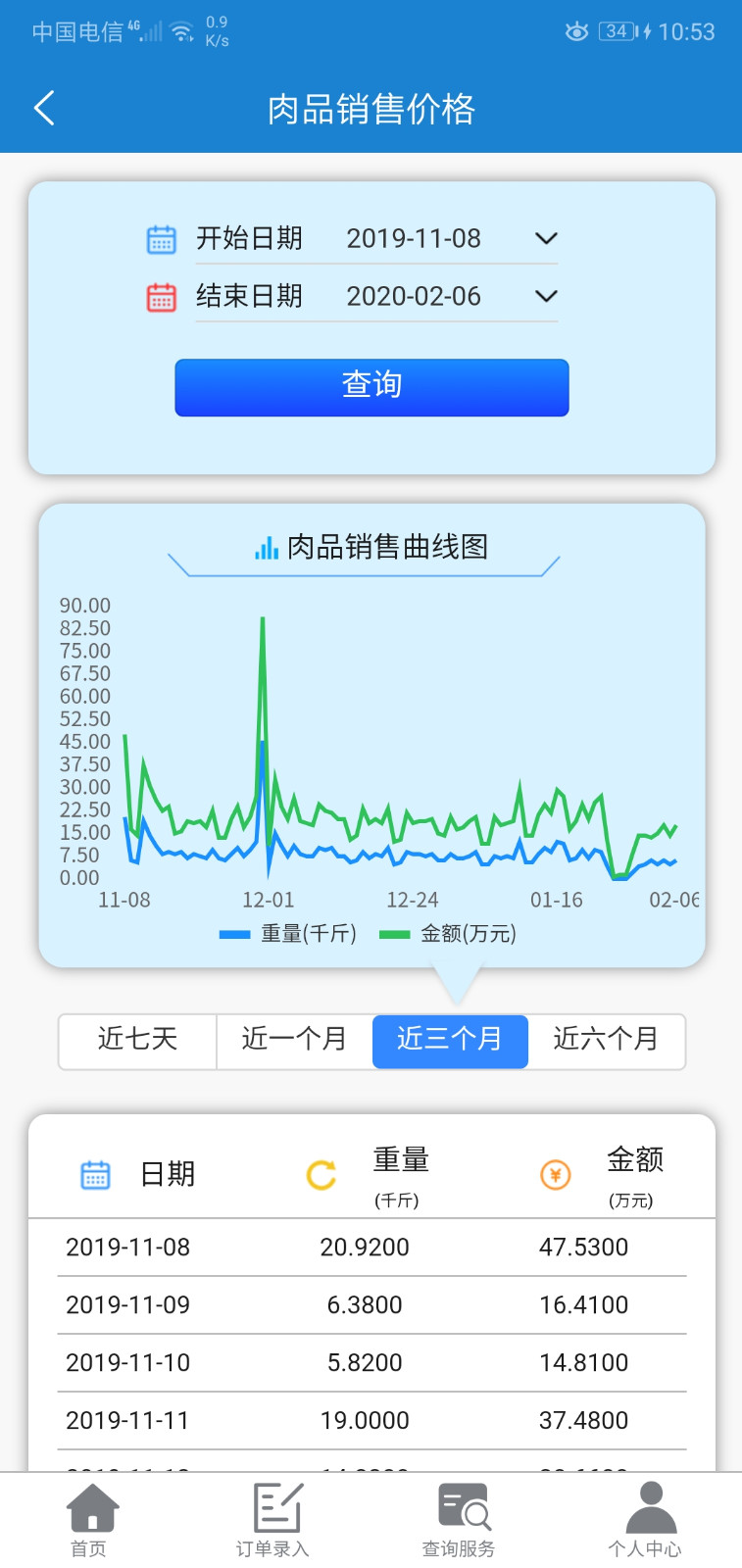Viewport: 742px width, 1568px height.
Task: Open the 查询服务 tab
Action: pos(459,1520)
